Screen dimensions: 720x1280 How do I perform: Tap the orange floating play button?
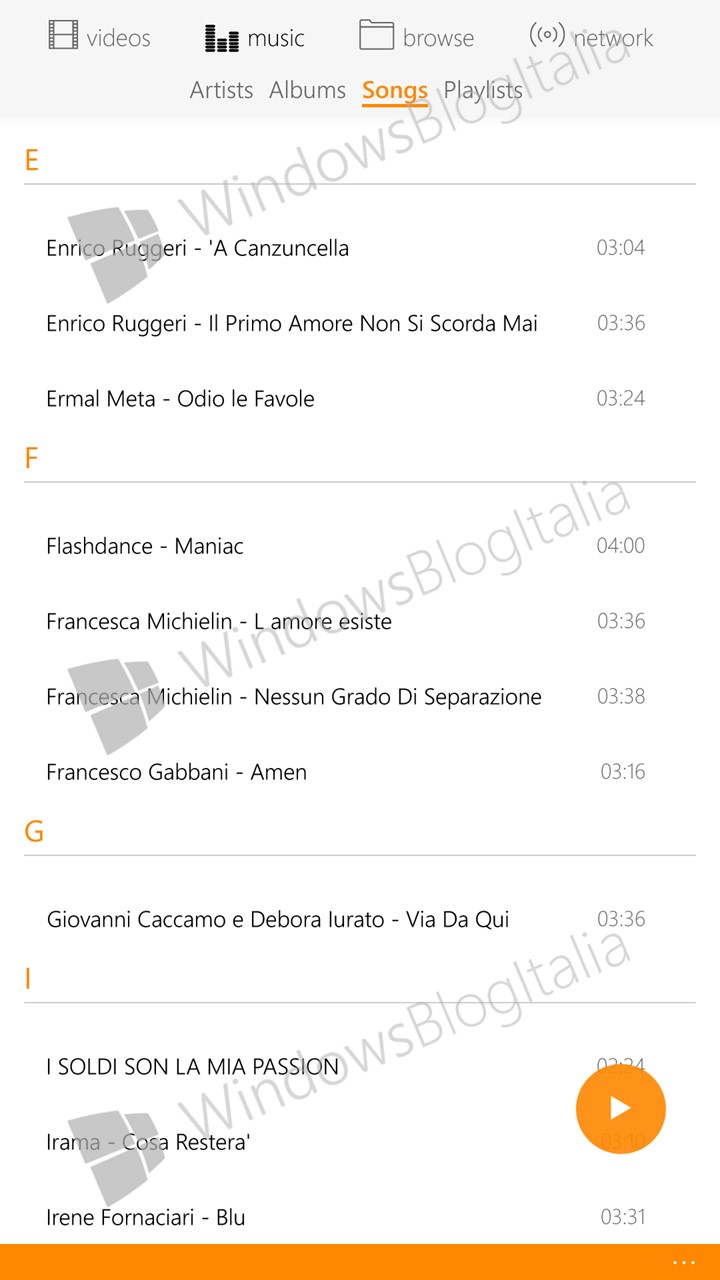pos(621,1108)
